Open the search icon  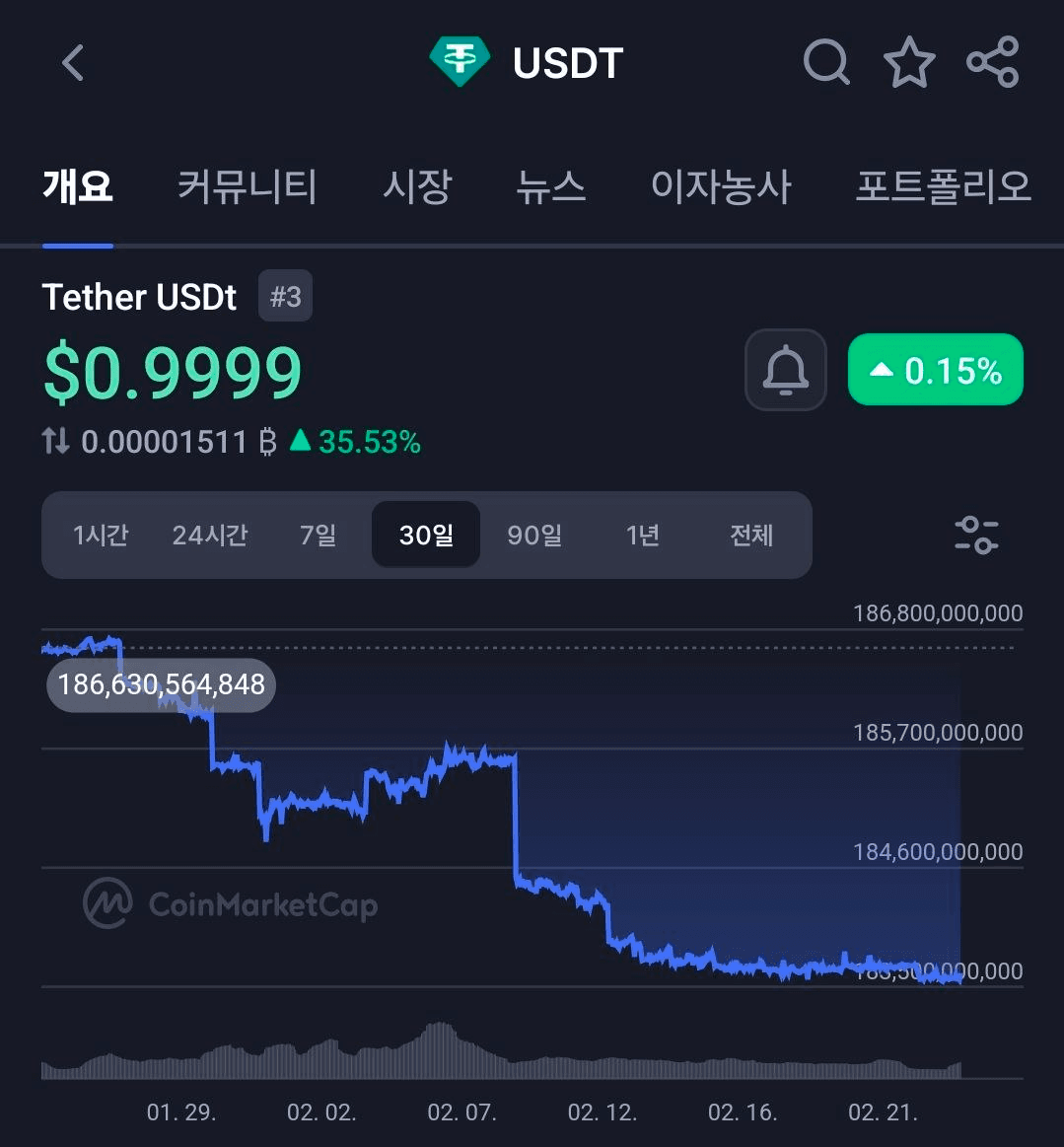tap(826, 63)
